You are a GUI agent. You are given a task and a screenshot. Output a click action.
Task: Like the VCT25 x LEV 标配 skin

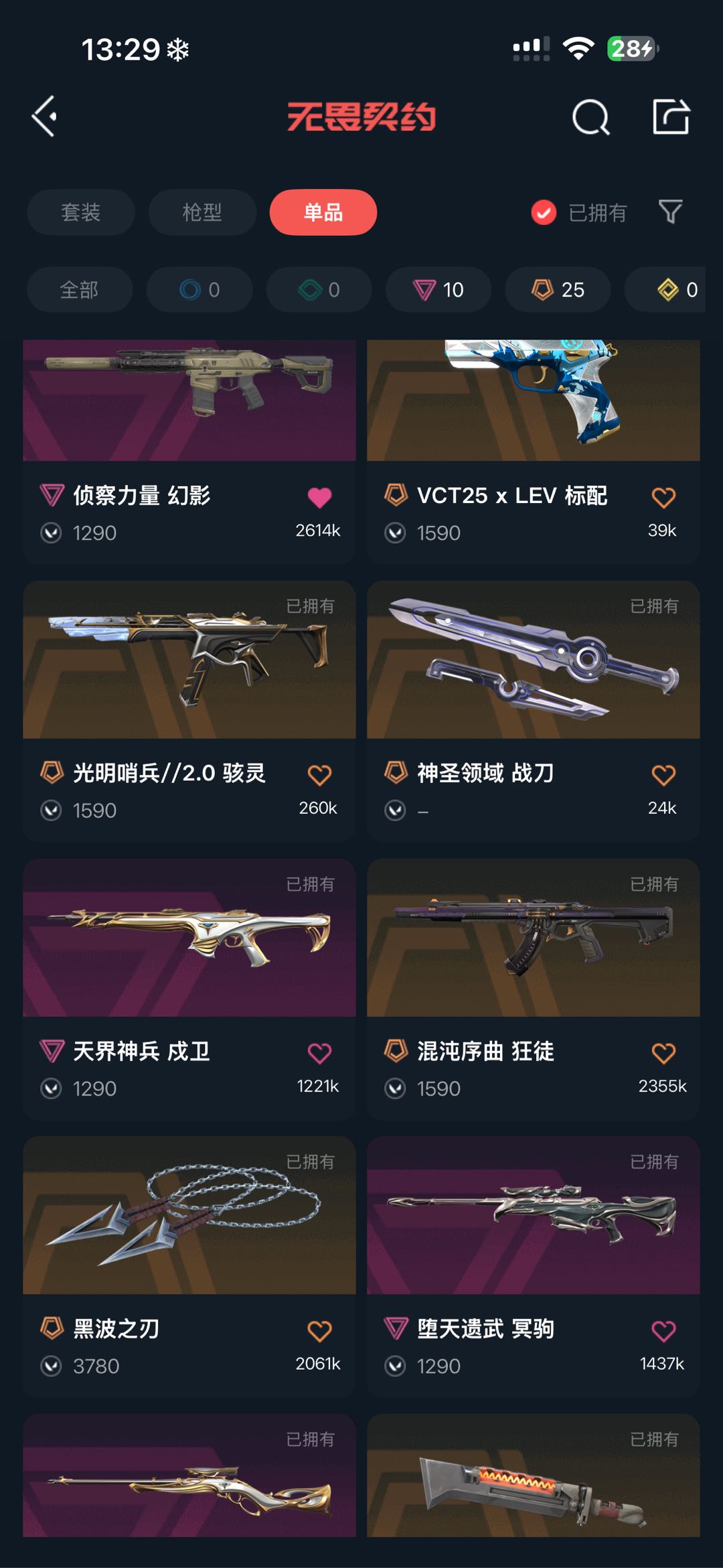(663, 497)
